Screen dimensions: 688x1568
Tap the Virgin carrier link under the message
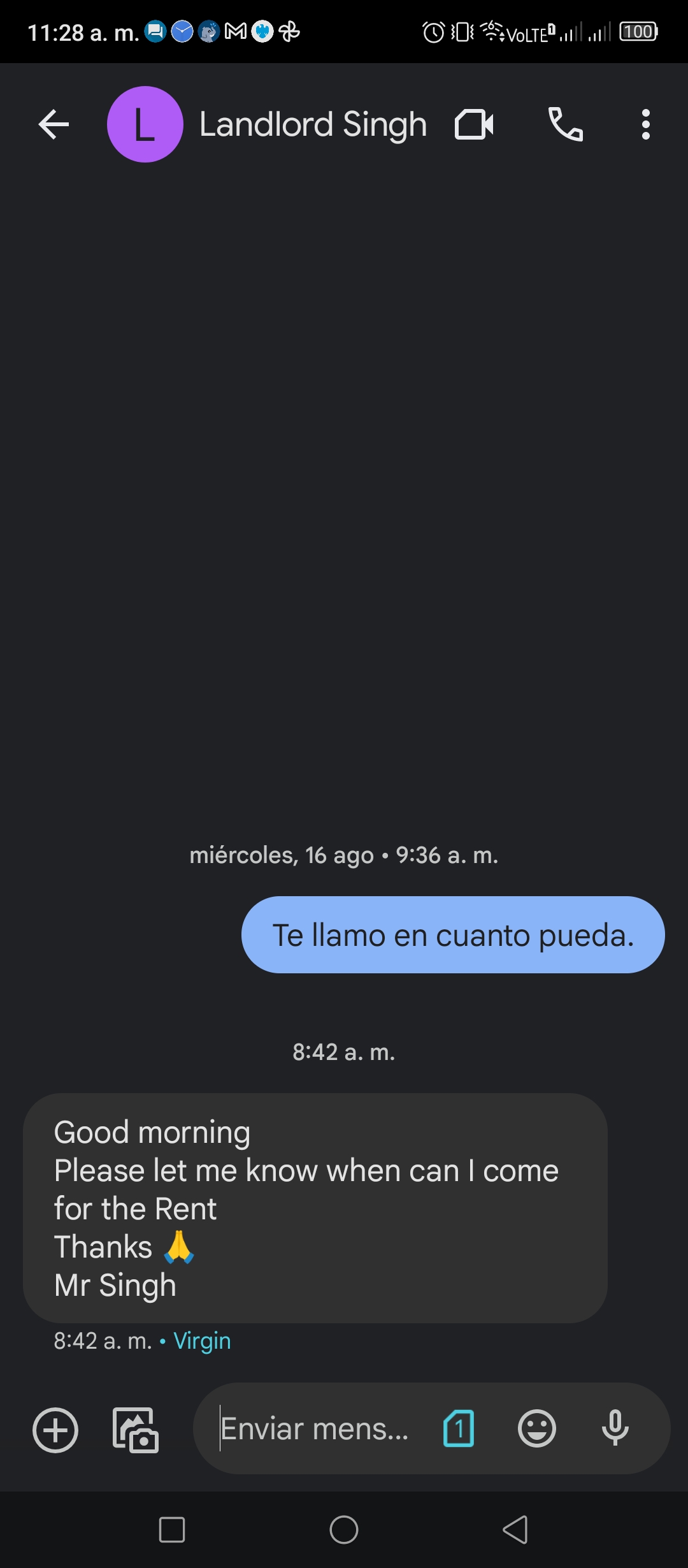(x=202, y=1341)
